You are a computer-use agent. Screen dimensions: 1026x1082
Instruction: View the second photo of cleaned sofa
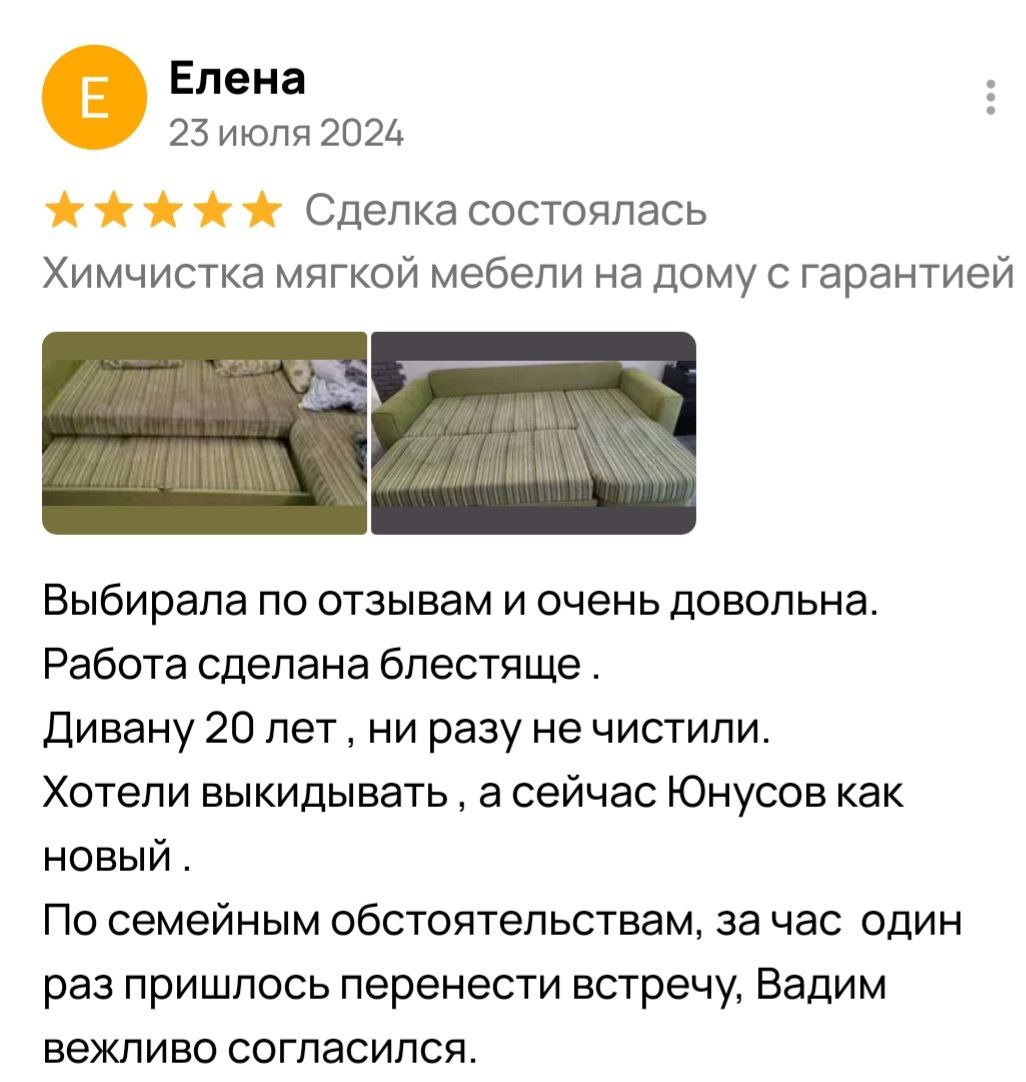point(533,432)
